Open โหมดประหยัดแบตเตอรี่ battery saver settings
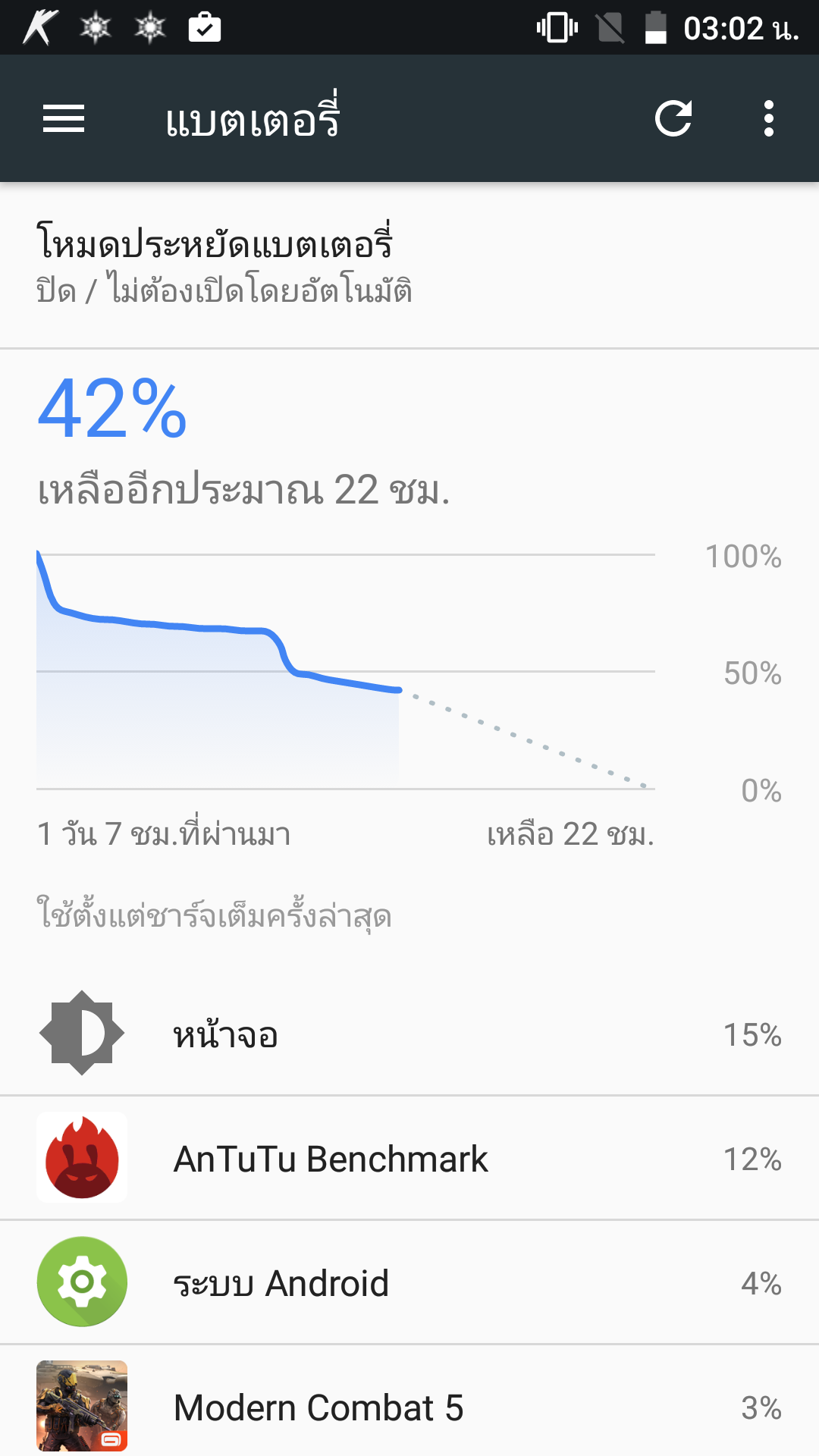 point(409,265)
